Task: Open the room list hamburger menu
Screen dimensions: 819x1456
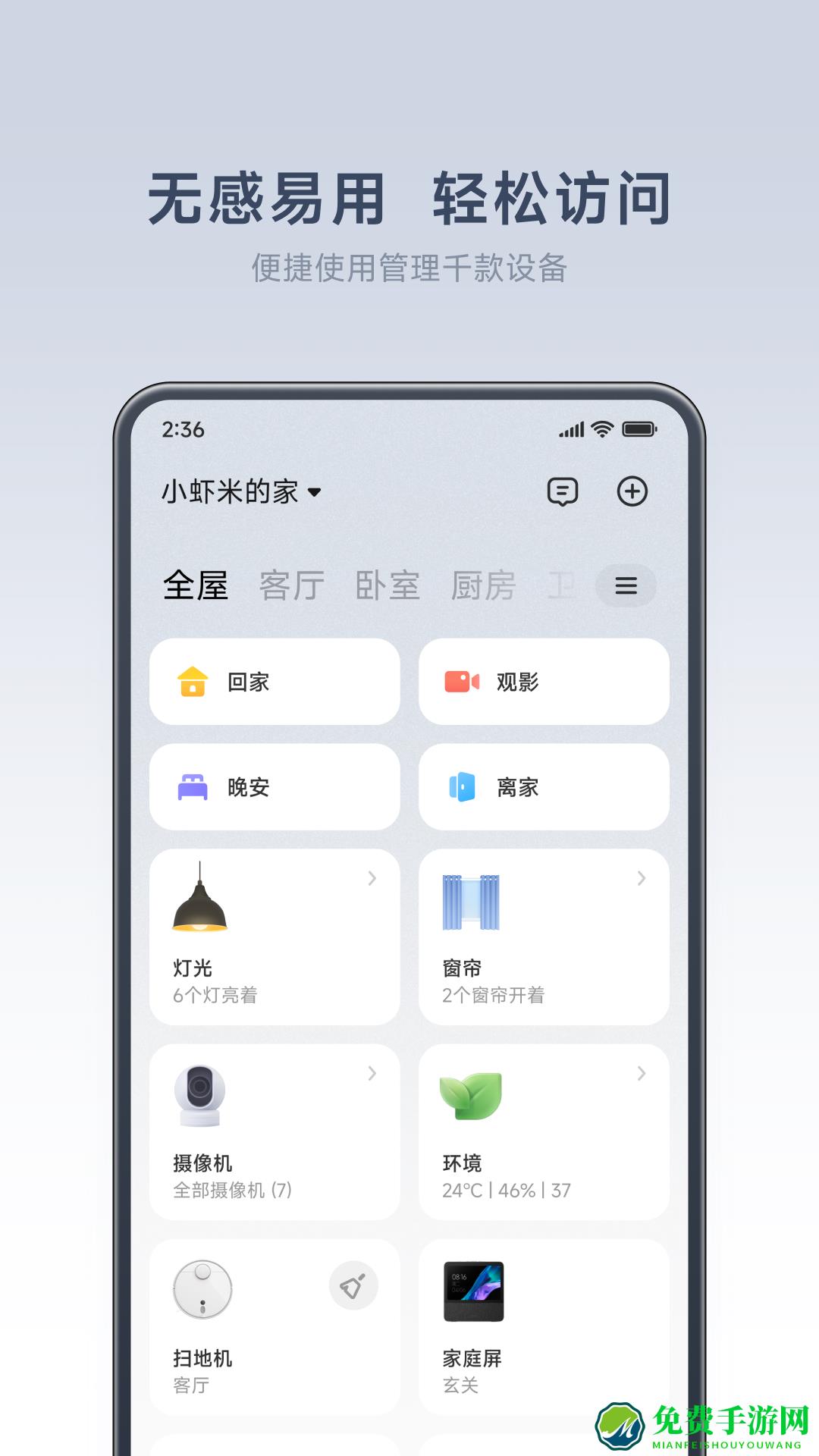Action: (626, 585)
